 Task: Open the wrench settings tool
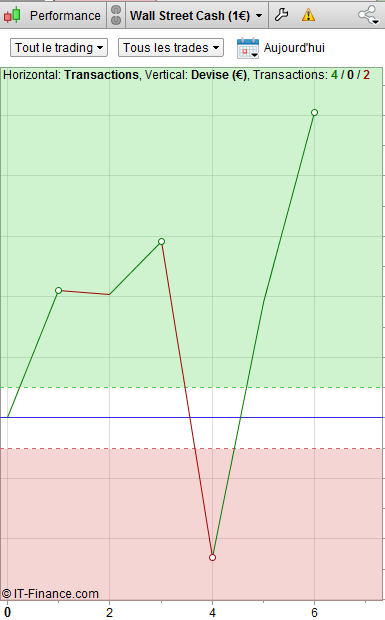281,15
